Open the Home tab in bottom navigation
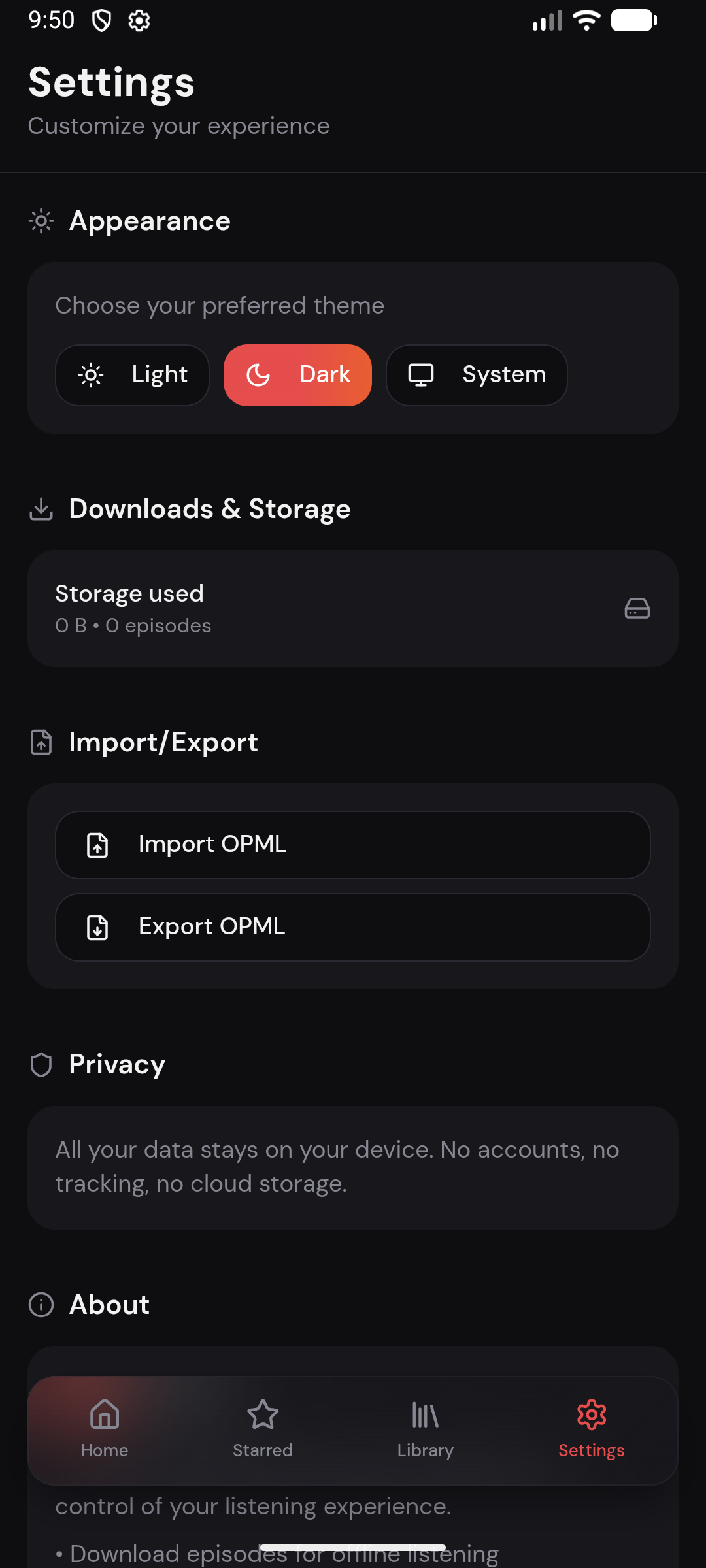 click(105, 1431)
